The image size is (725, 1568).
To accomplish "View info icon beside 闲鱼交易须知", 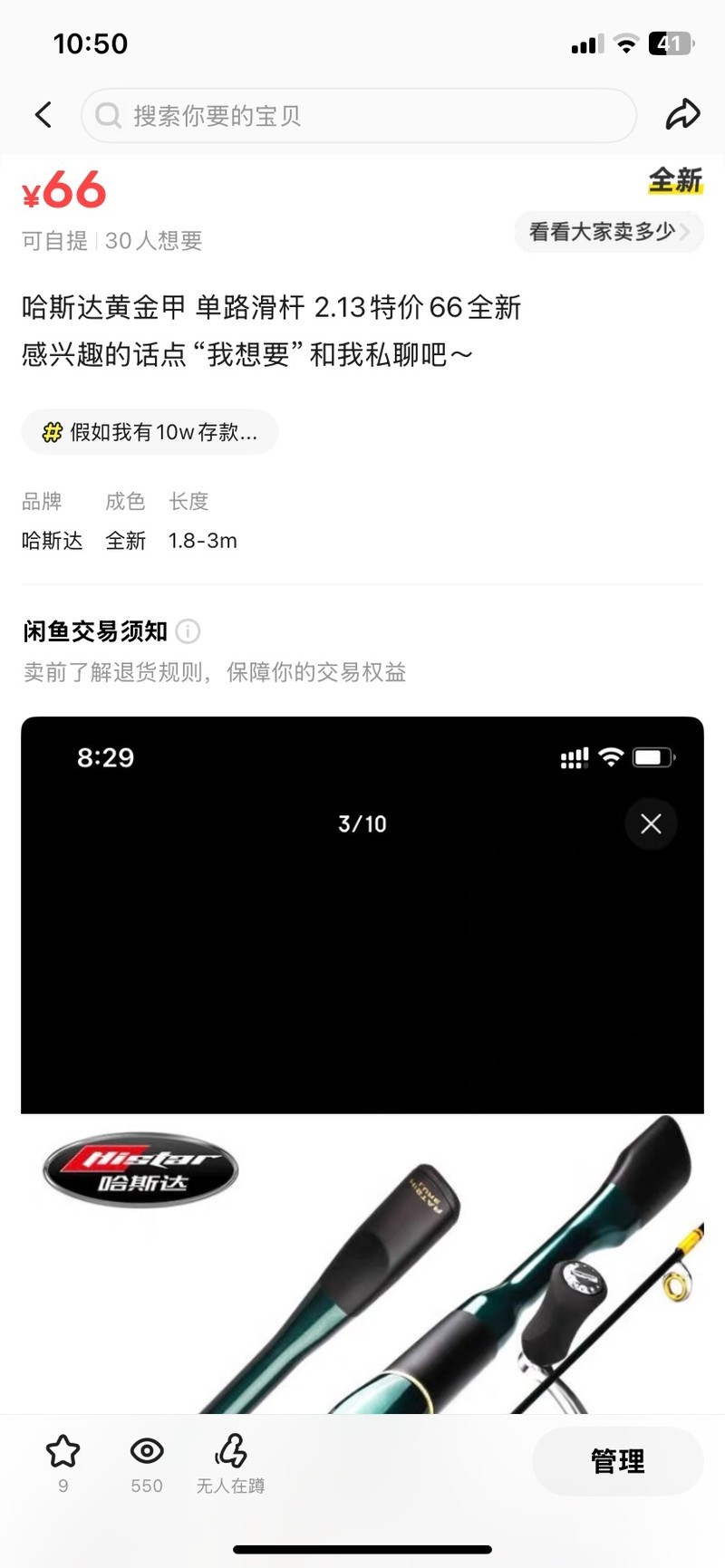I will (x=188, y=631).
